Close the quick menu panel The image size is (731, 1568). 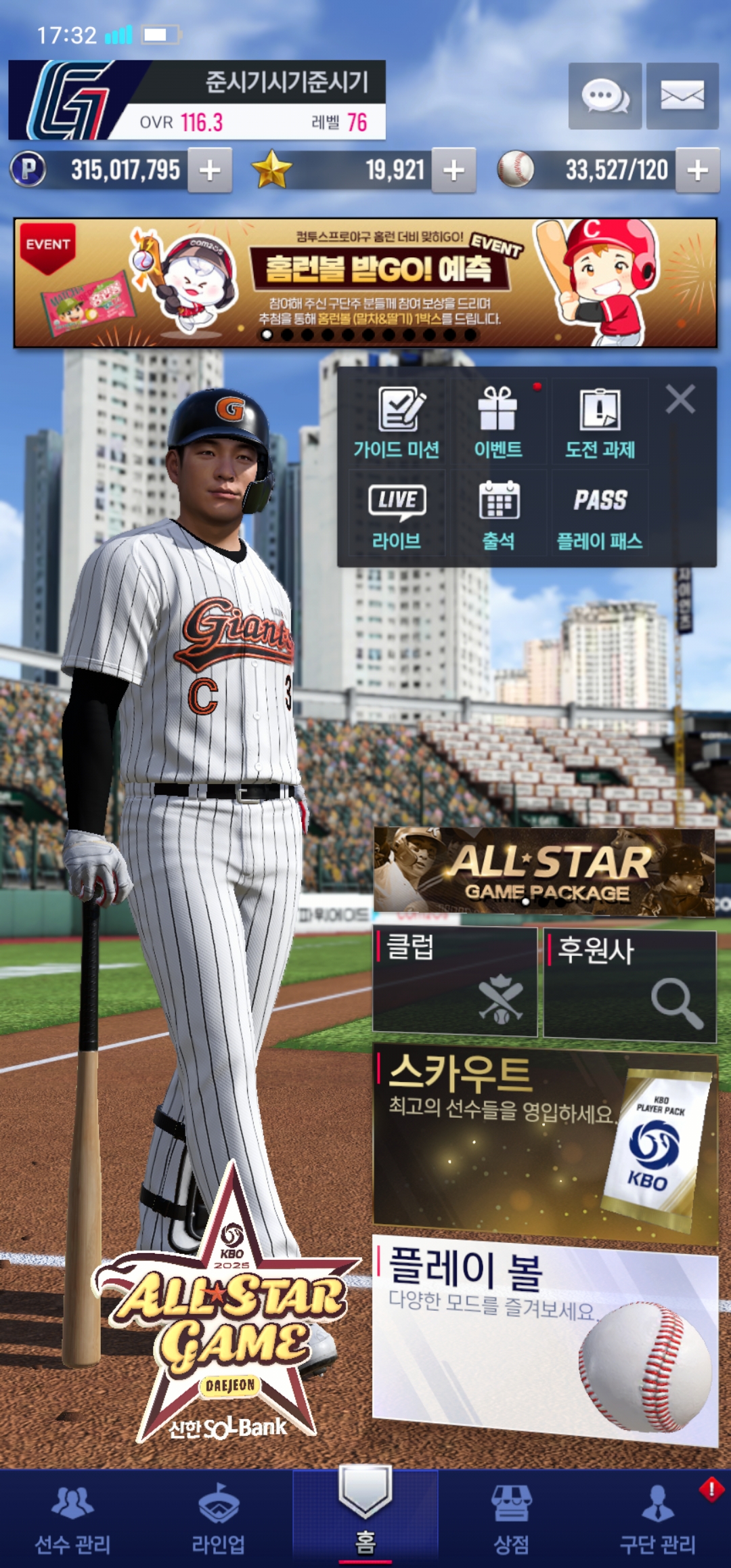680,399
